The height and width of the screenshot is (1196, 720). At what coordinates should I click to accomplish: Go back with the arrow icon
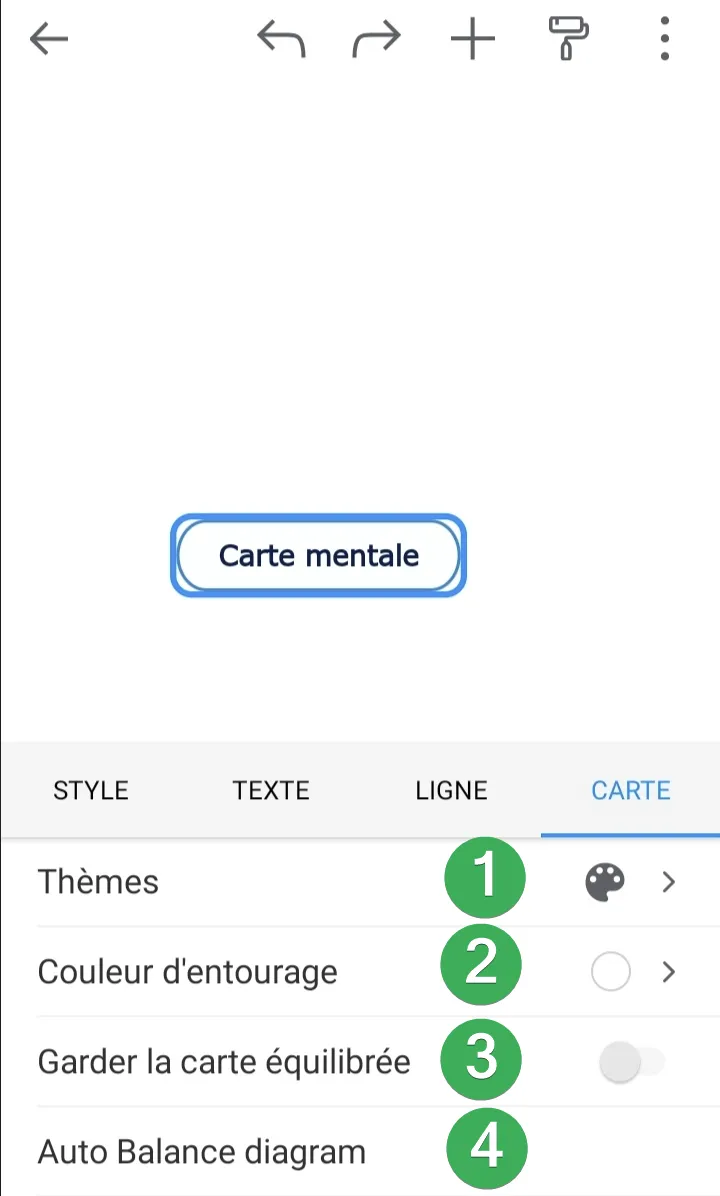tap(49, 39)
